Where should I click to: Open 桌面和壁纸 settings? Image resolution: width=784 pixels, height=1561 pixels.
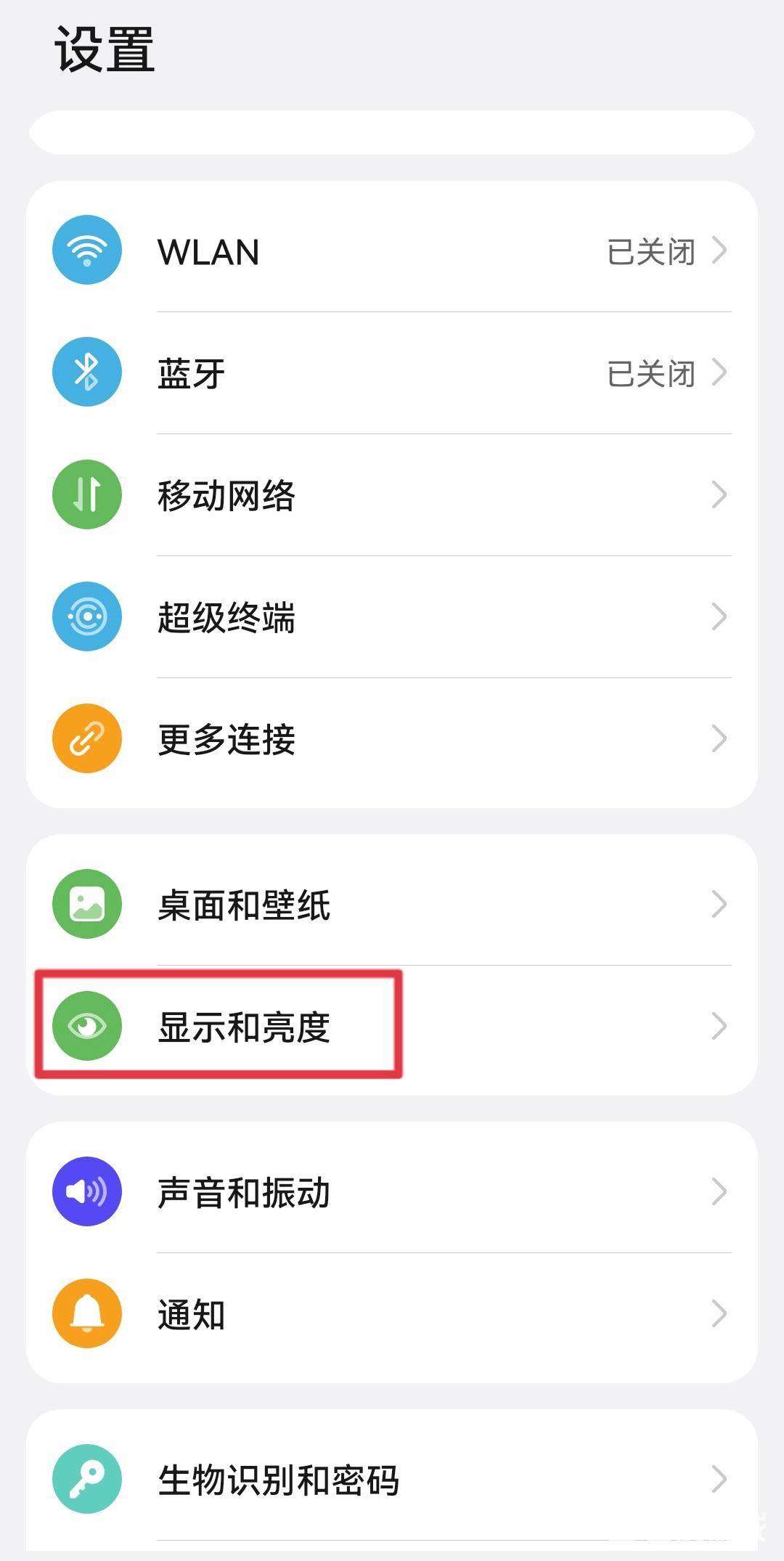click(x=392, y=905)
